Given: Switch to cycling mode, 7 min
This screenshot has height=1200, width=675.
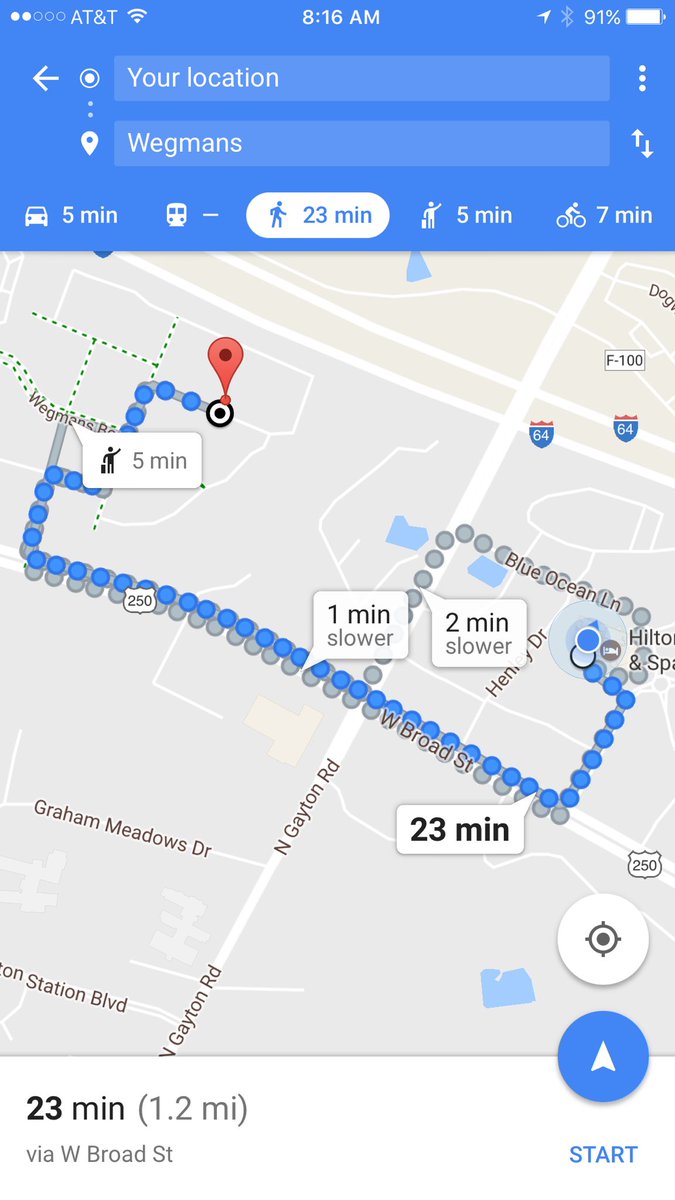Looking at the screenshot, I should (x=604, y=215).
